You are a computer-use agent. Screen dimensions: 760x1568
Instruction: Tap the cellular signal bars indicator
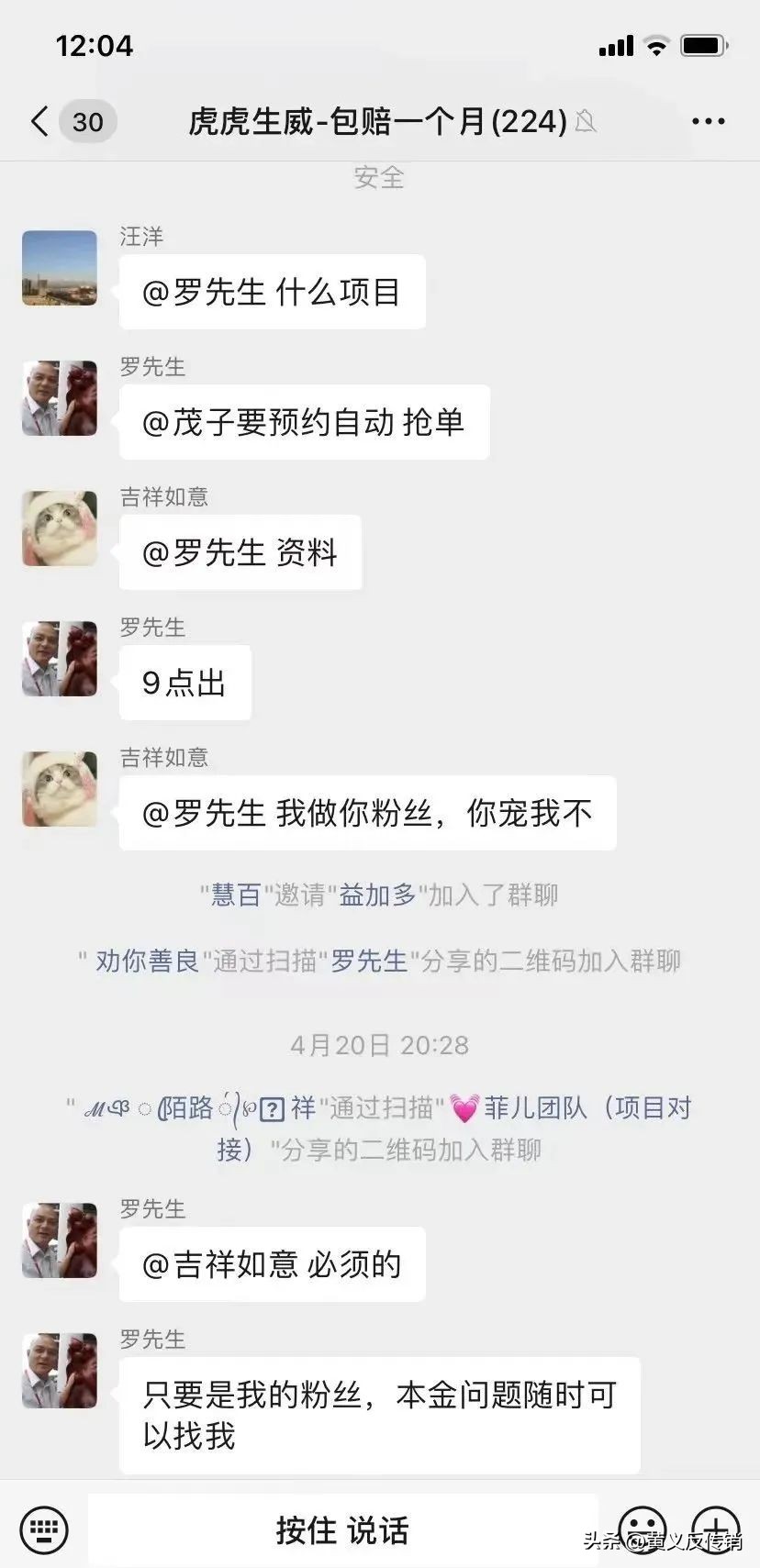616,44
